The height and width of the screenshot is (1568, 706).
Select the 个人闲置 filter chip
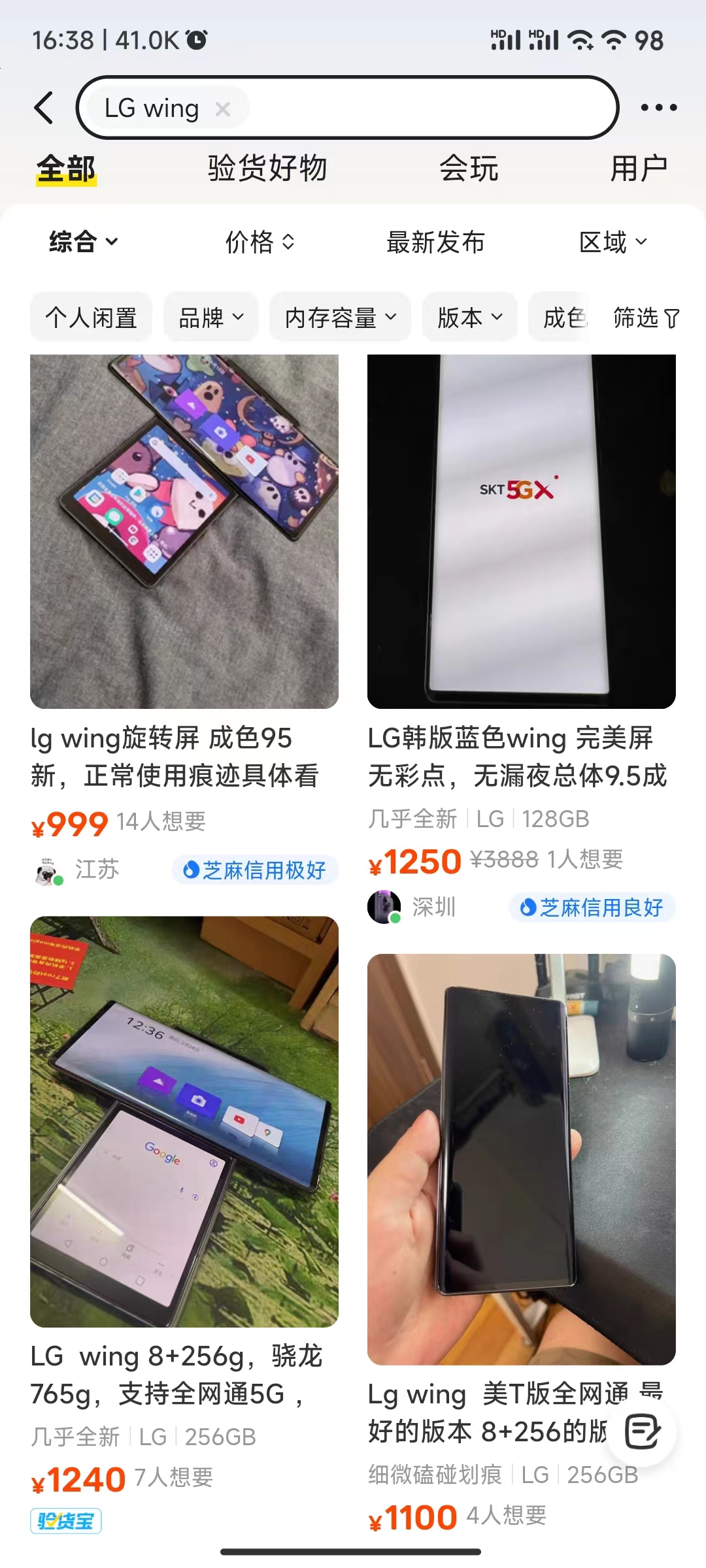[91, 318]
